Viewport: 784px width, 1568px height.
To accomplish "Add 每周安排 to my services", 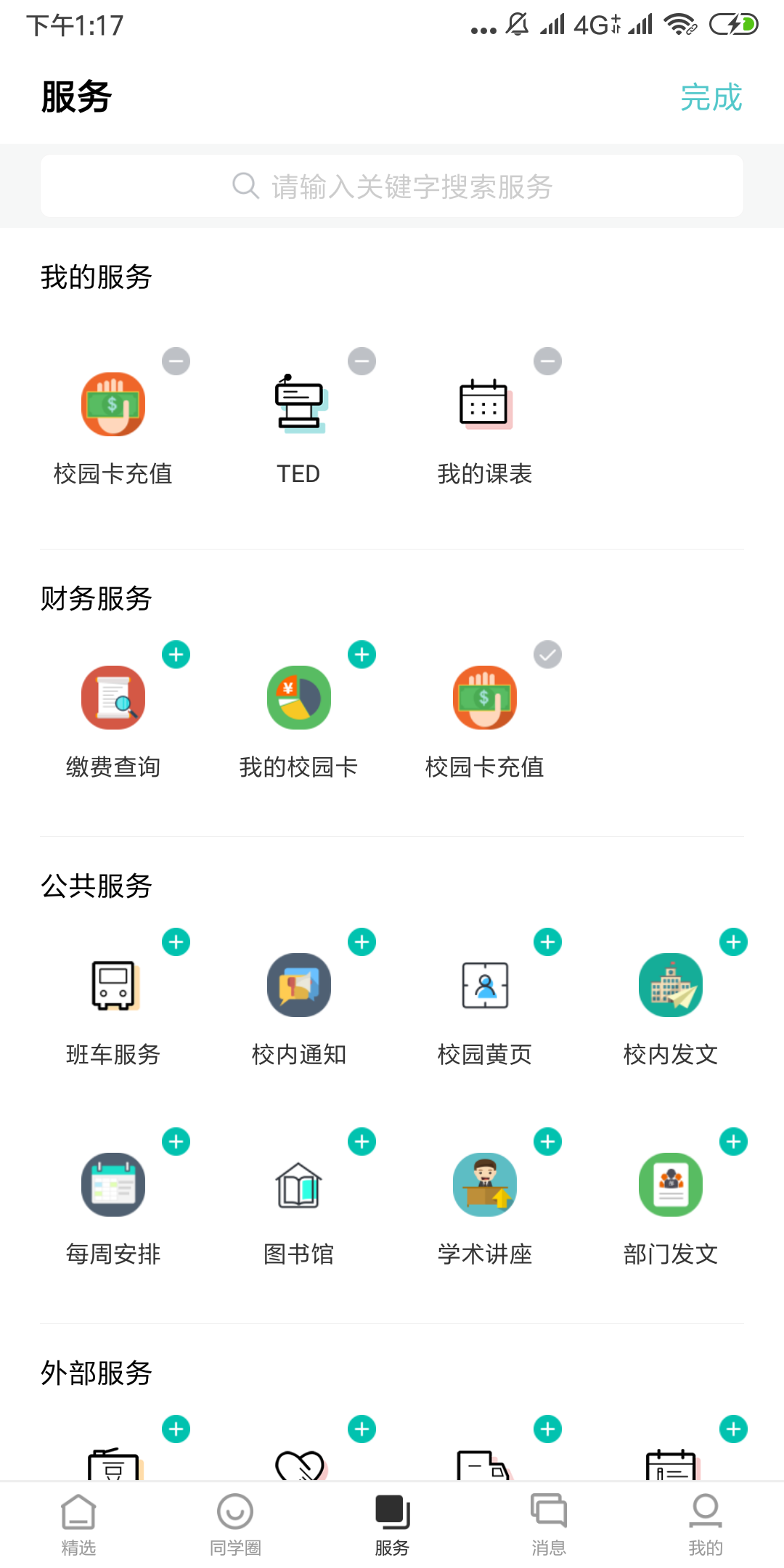I will coord(176,1141).
